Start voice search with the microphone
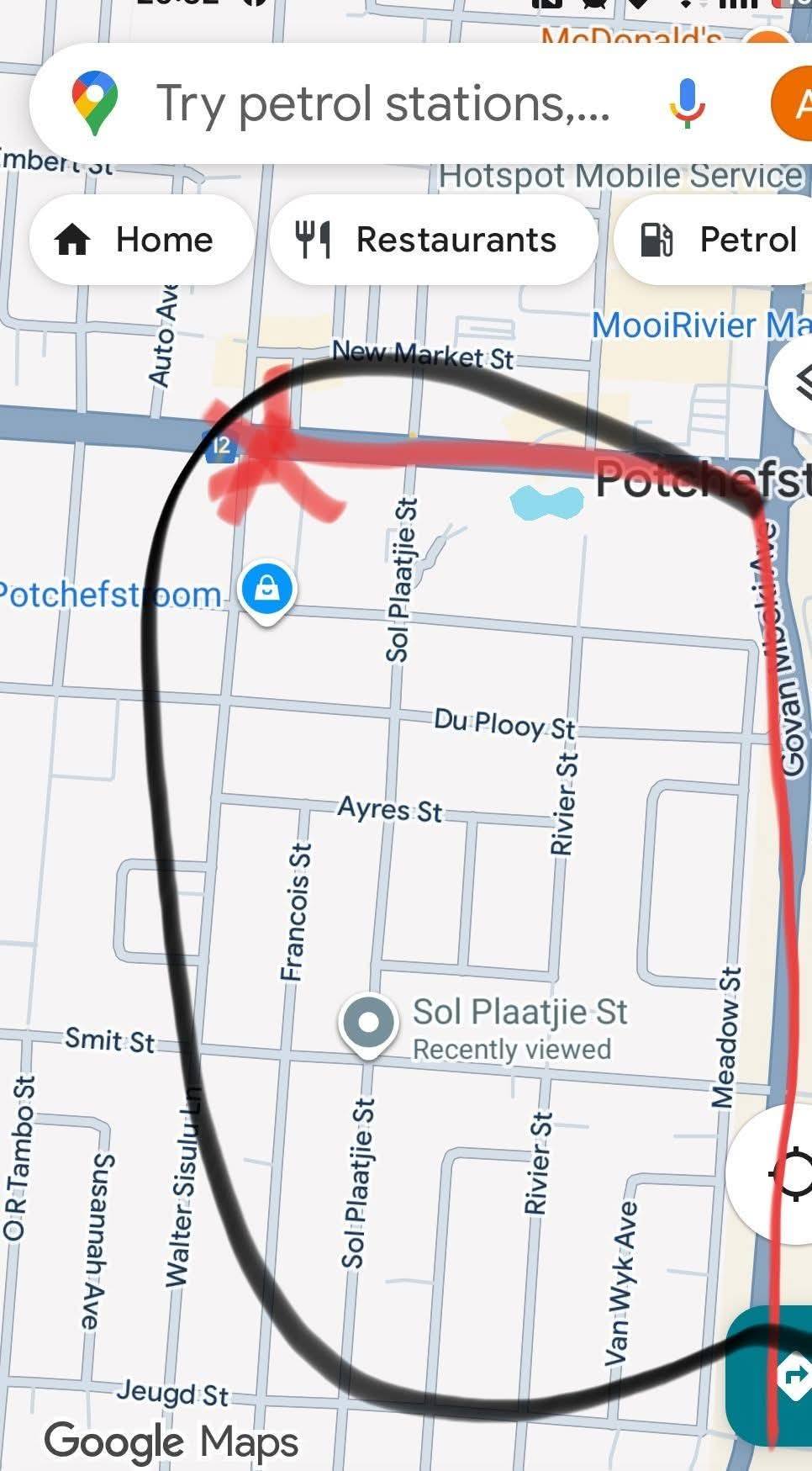Viewport: 812px width, 1471px height. [x=687, y=103]
